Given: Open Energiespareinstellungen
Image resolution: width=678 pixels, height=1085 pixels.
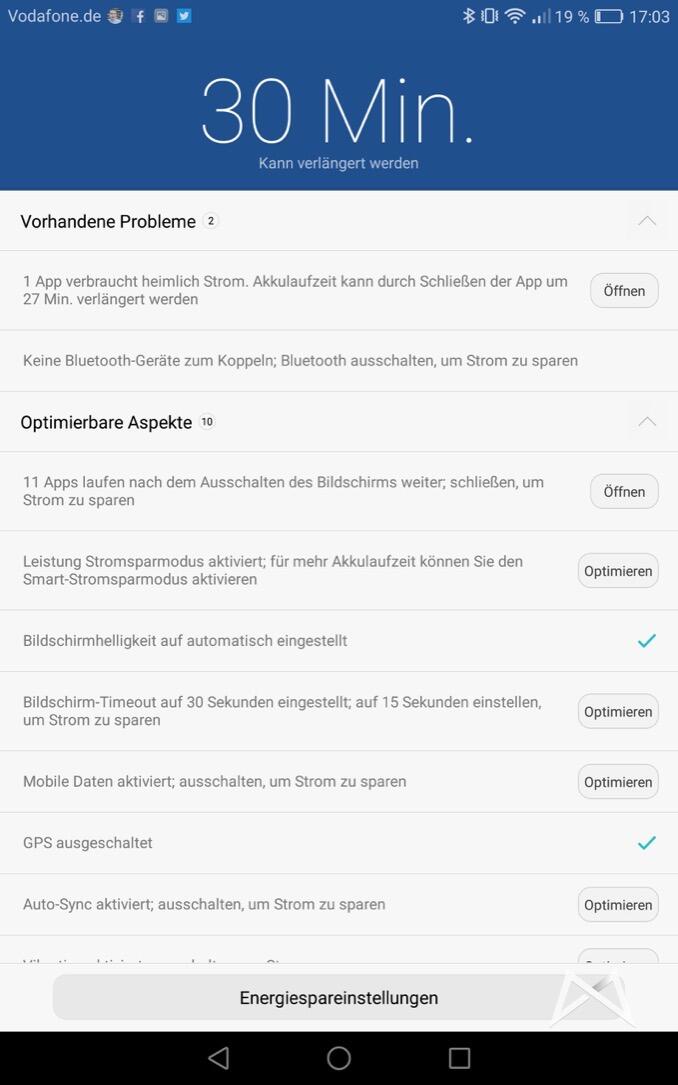Looking at the screenshot, I should pyautogui.click(x=338, y=998).
